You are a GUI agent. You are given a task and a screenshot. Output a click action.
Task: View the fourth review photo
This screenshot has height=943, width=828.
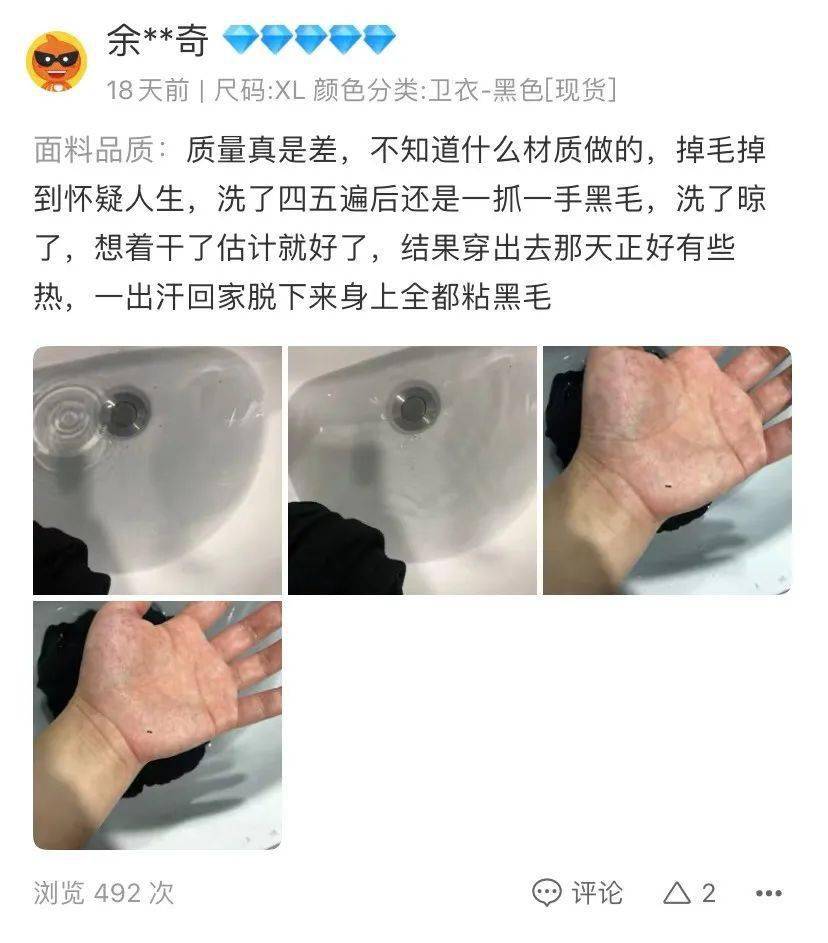(157, 725)
